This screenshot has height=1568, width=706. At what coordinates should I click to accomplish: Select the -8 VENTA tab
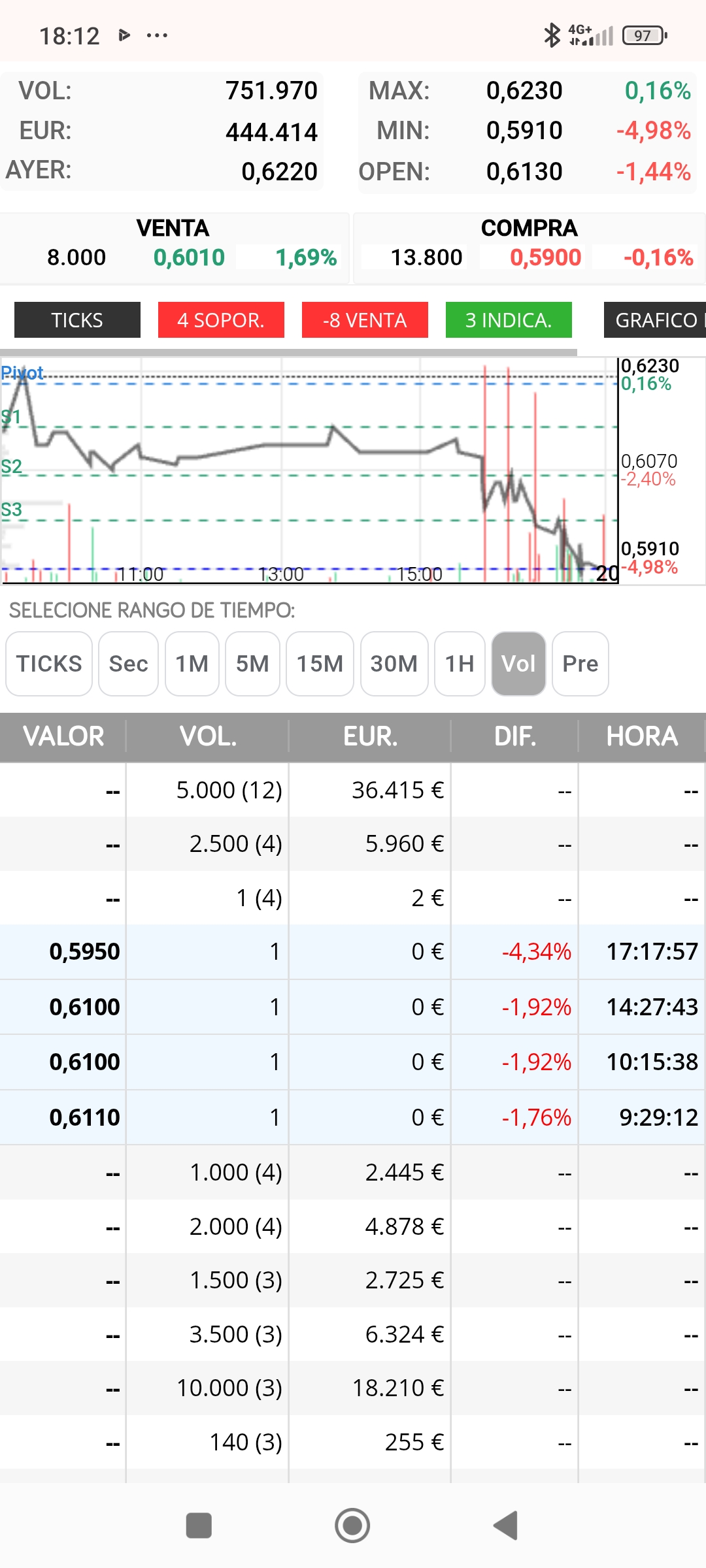(365, 320)
